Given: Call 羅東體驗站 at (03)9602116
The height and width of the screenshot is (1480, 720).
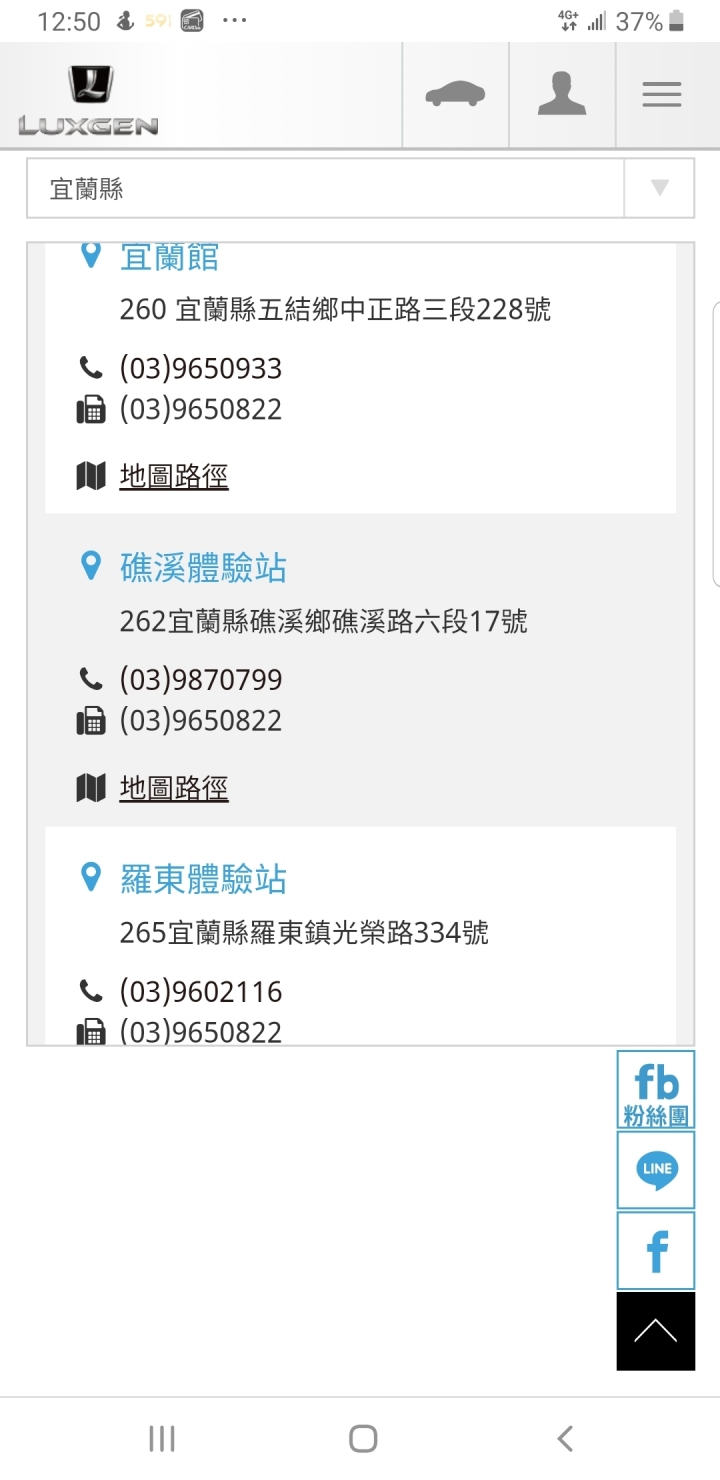Looking at the screenshot, I should pyautogui.click(x=201, y=992).
